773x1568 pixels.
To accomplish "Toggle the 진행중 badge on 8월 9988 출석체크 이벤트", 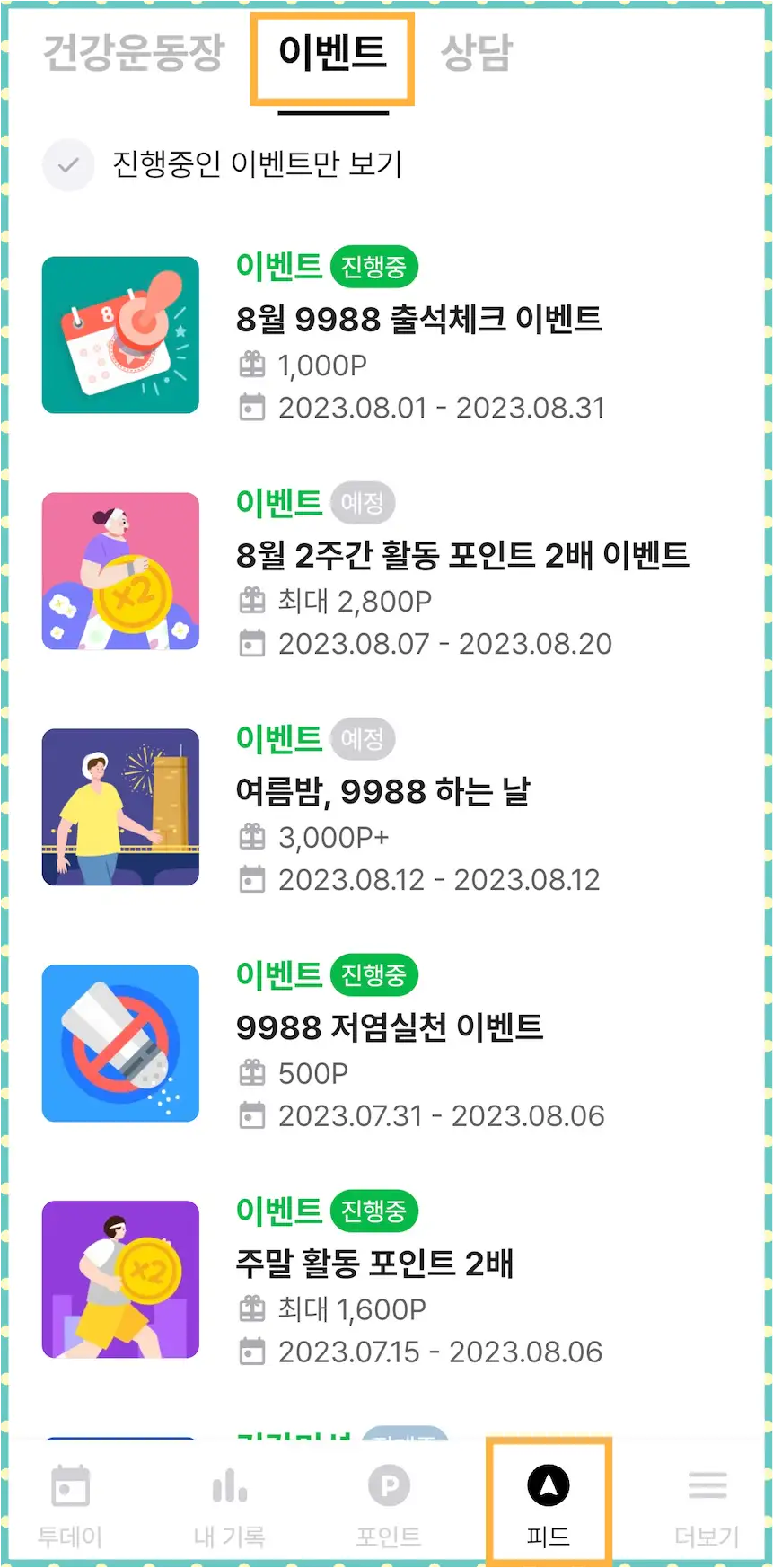I will tap(374, 266).
